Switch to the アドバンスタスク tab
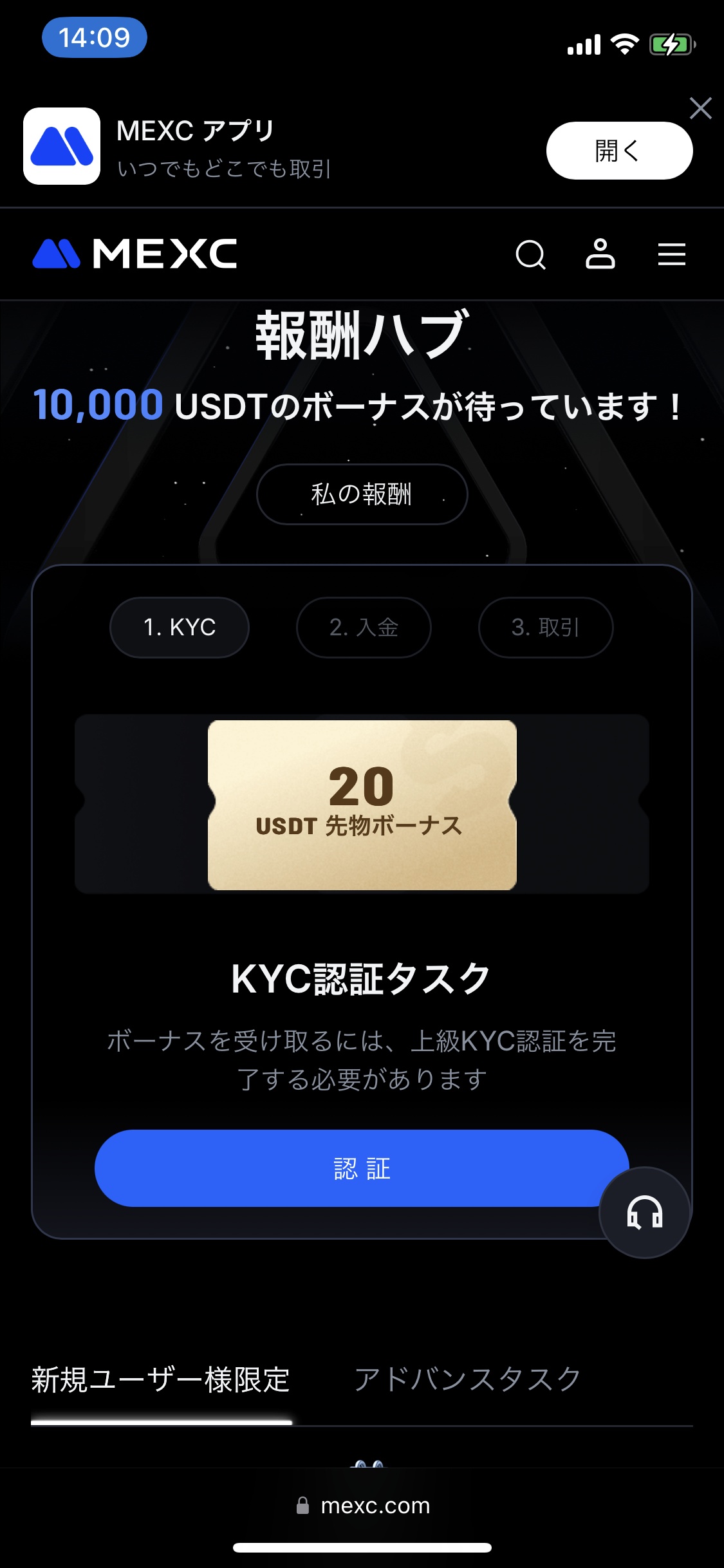Image resolution: width=724 pixels, height=1568 pixels. click(x=468, y=1380)
